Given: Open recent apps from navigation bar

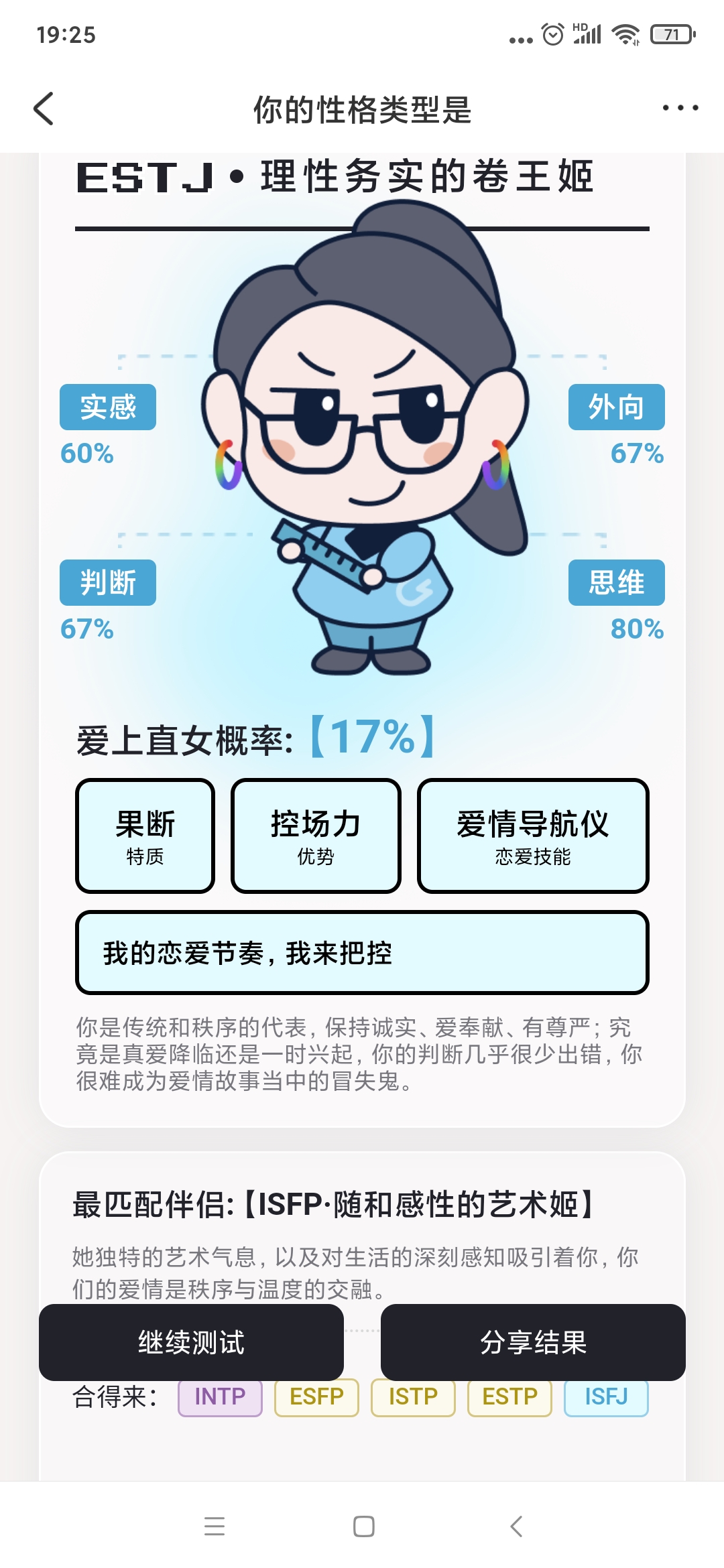Looking at the screenshot, I should click(215, 1526).
